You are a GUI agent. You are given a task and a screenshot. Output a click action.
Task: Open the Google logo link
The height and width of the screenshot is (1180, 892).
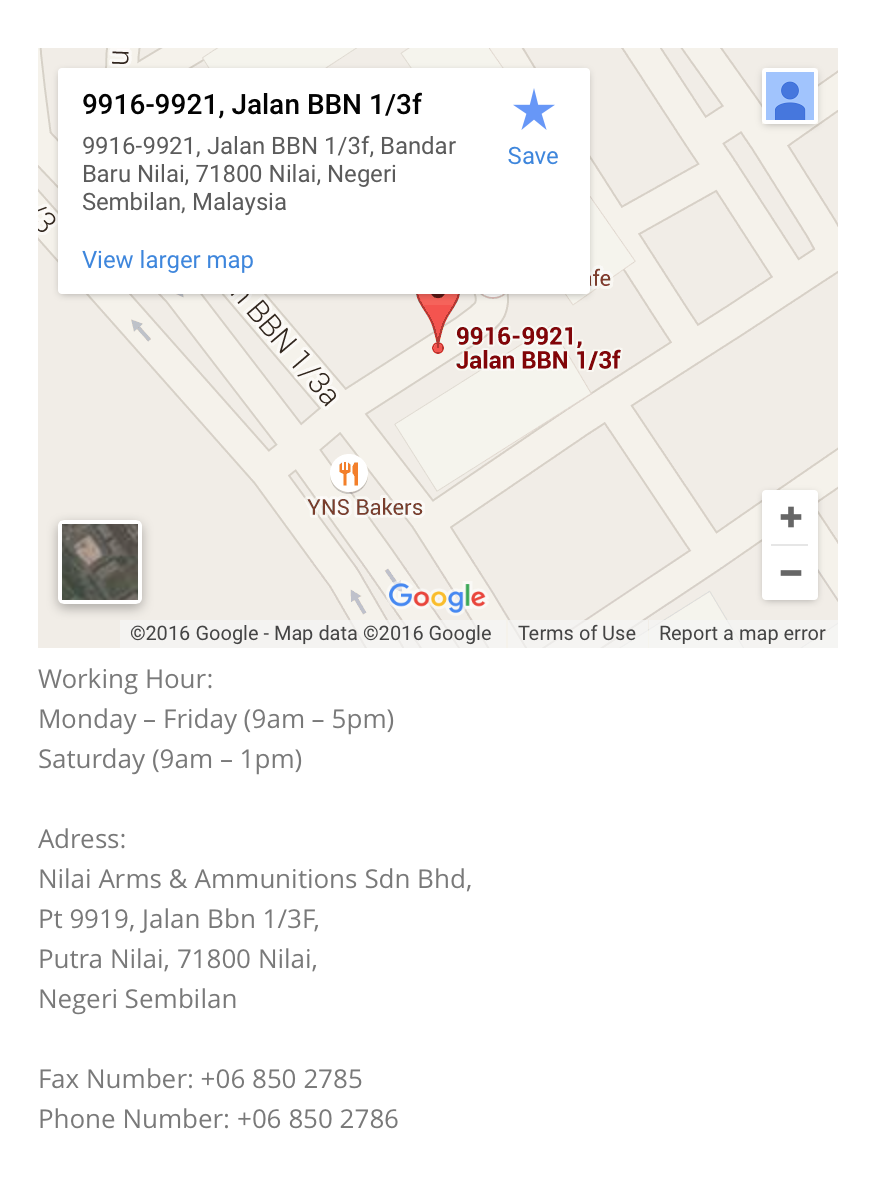pyautogui.click(x=437, y=597)
